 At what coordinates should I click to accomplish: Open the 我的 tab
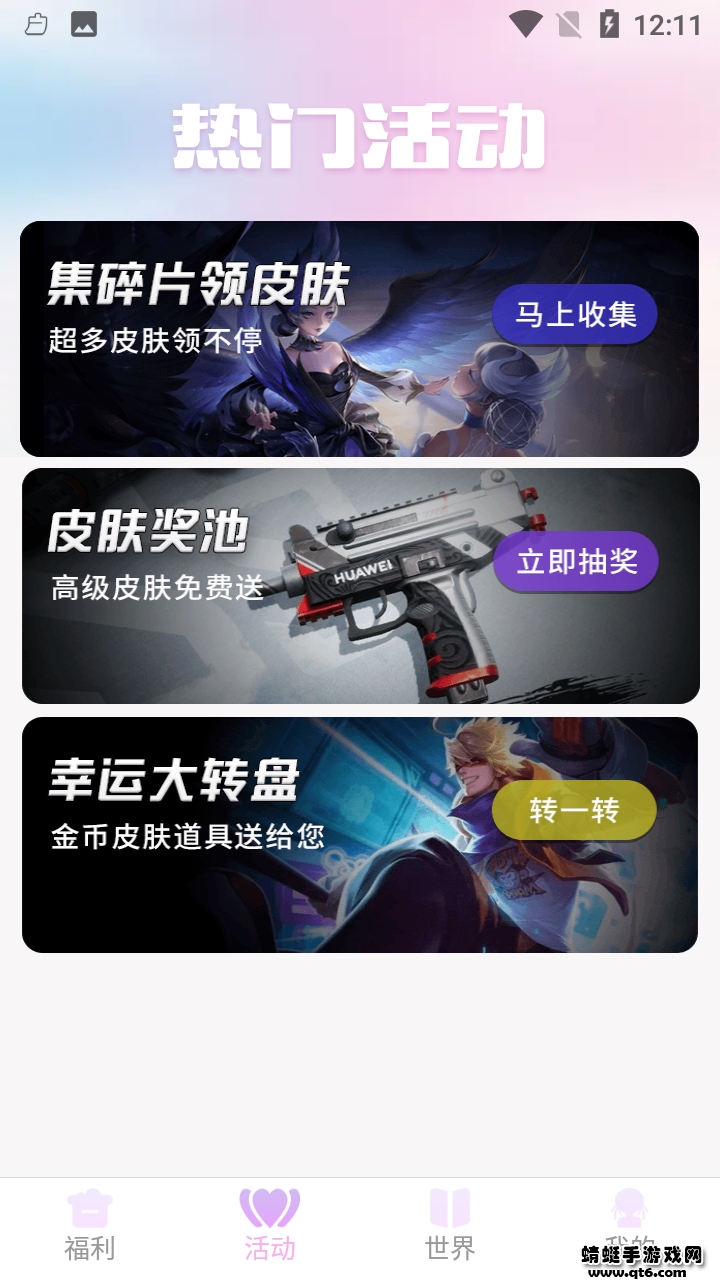628,1248
